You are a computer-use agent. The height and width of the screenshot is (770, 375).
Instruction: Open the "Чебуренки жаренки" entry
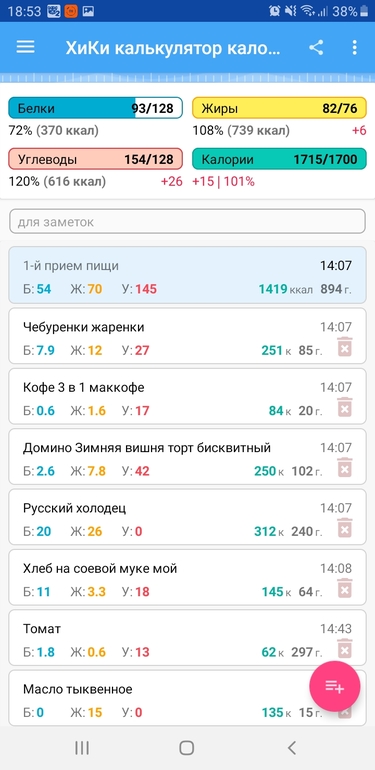click(x=188, y=336)
